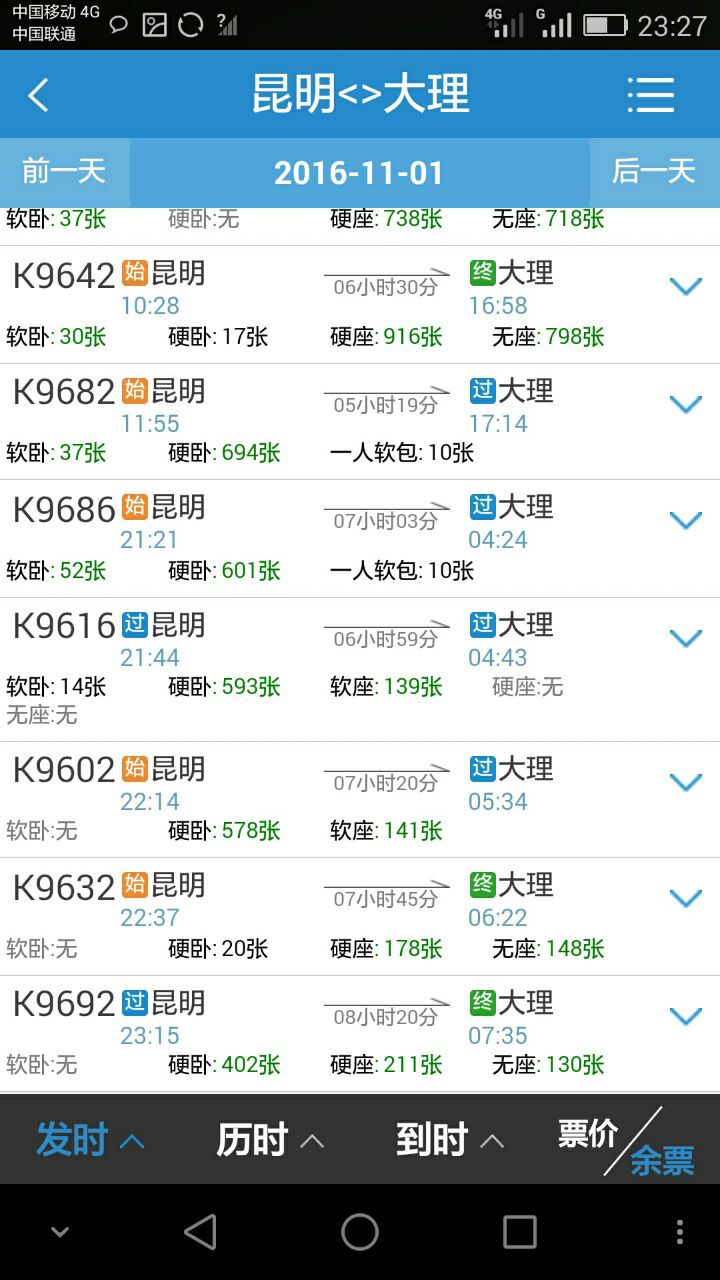
Task: Open recent apps with square button
Action: coord(520,1232)
